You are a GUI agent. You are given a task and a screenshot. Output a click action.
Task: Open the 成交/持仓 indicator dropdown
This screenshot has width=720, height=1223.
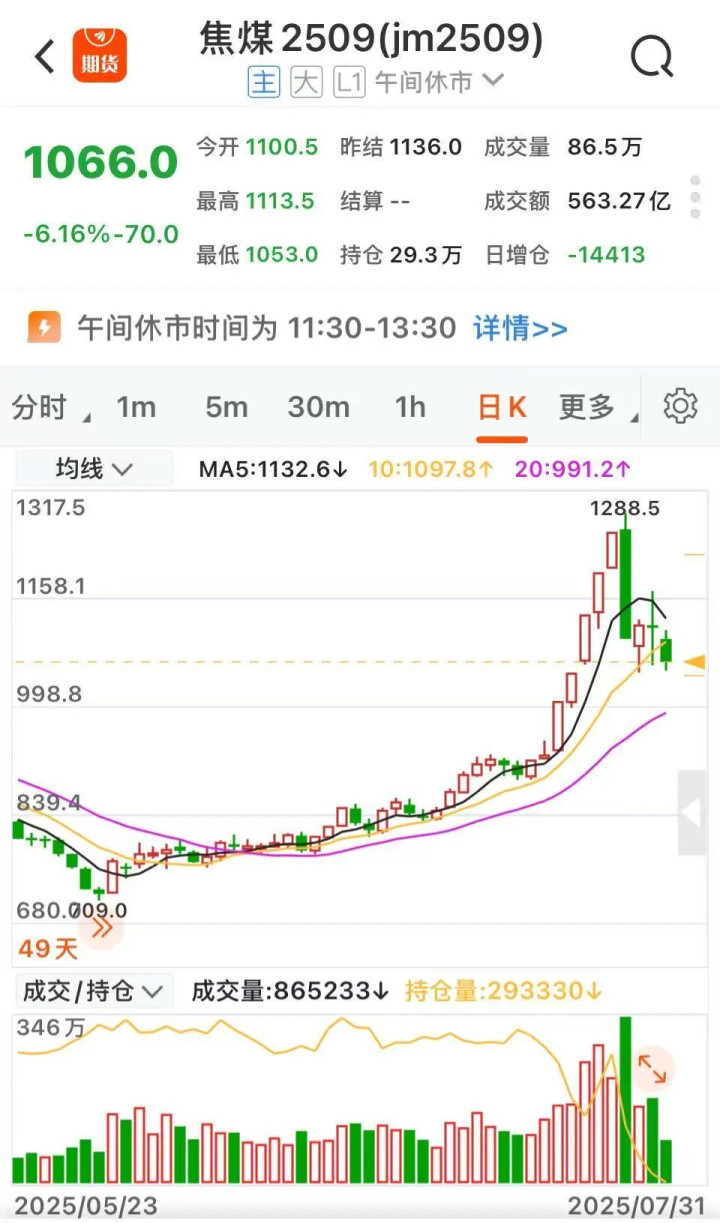point(93,991)
